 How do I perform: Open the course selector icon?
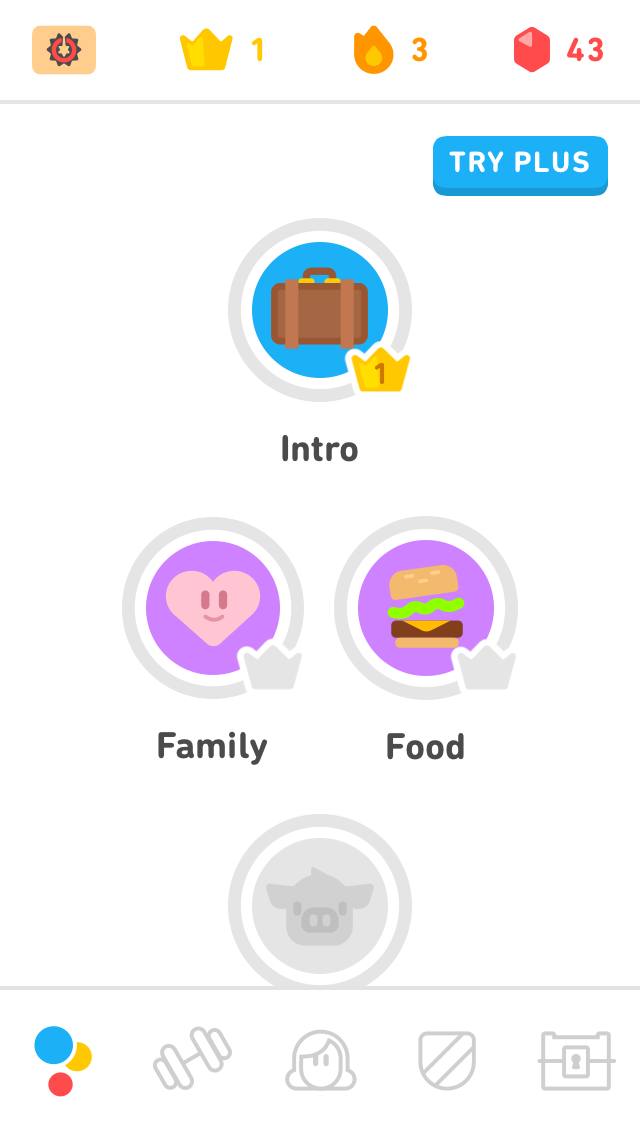(64, 50)
